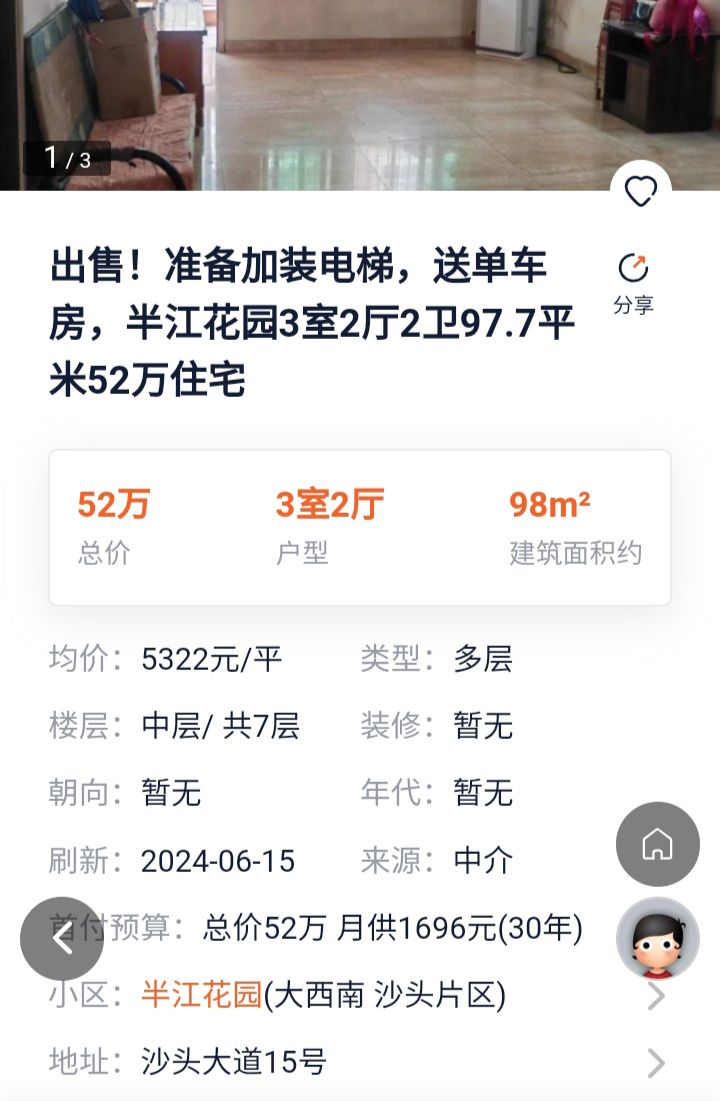Share this listing via 分享
Viewport: 720px width, 1101px height.
tap(633, 282)
